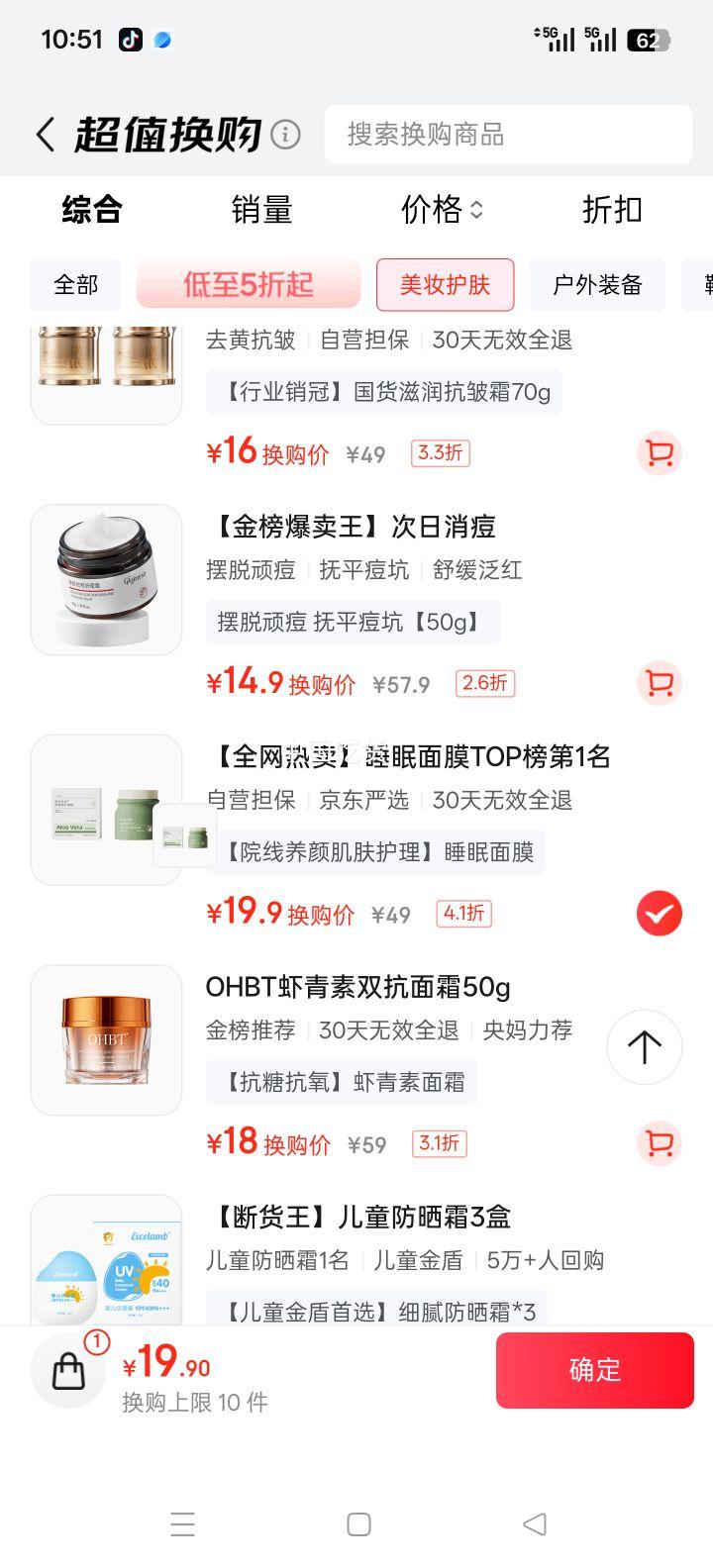Choose the 户外装备 category chip
Viewport: 713px width, 1568px height.
click(x=597, y=285)
